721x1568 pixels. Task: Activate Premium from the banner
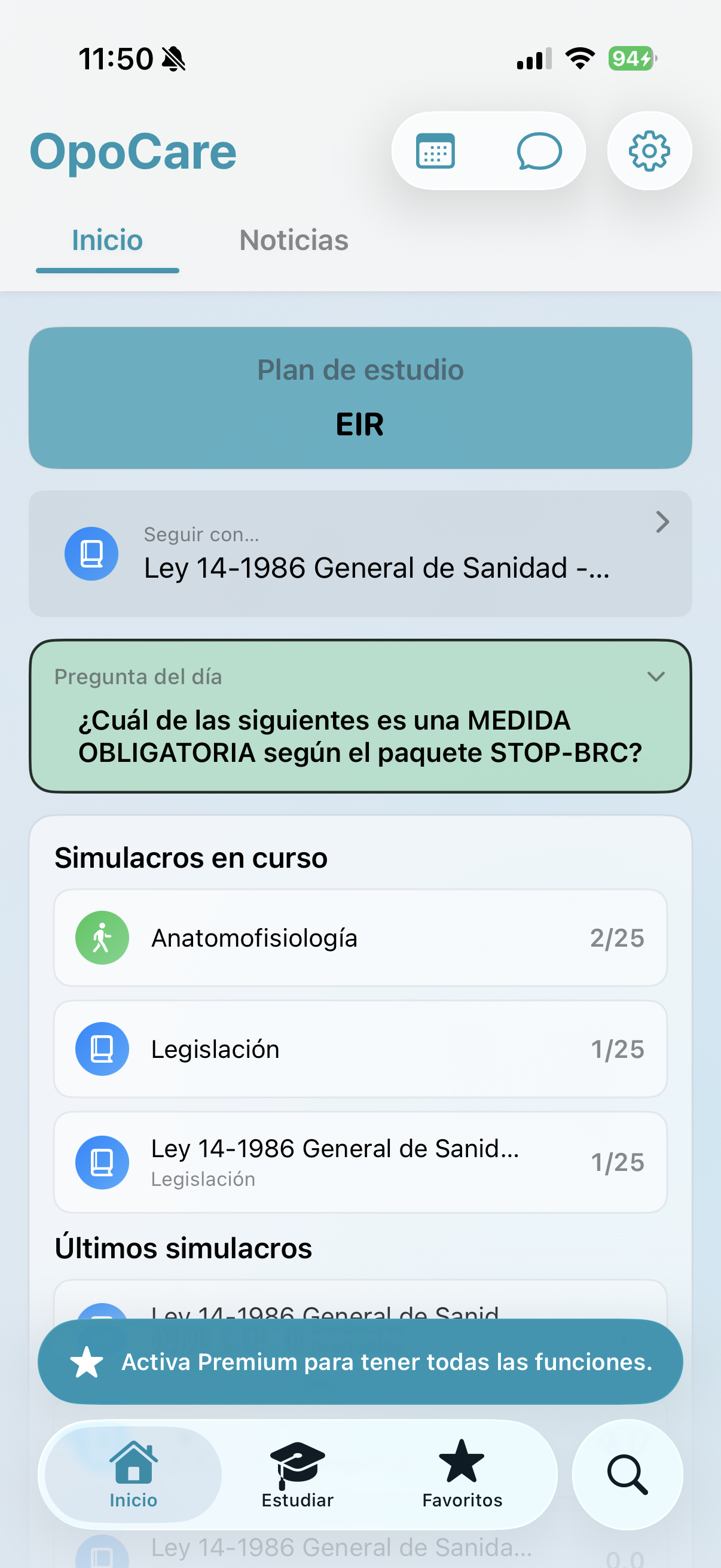point(360,1362)
